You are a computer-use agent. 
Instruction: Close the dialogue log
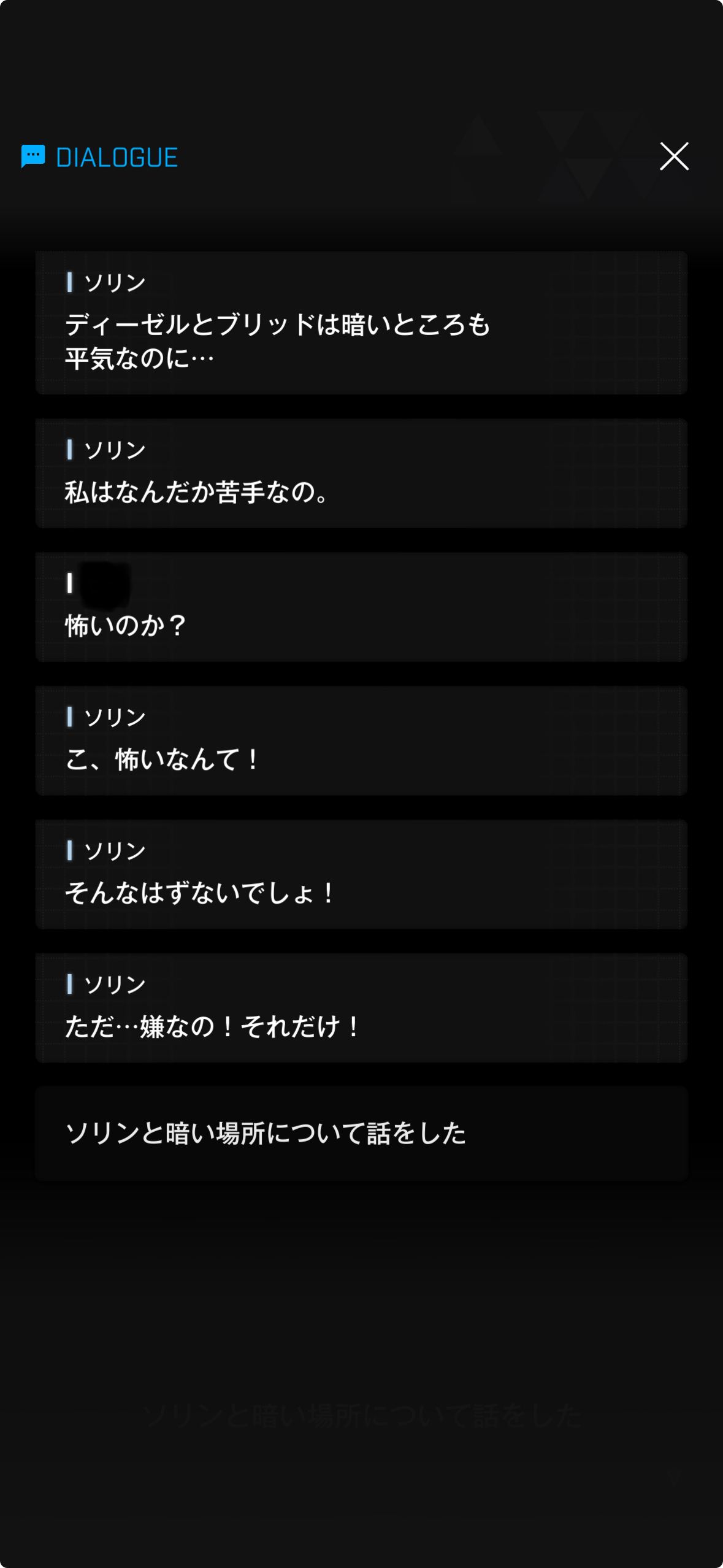[x=674, y=156]
